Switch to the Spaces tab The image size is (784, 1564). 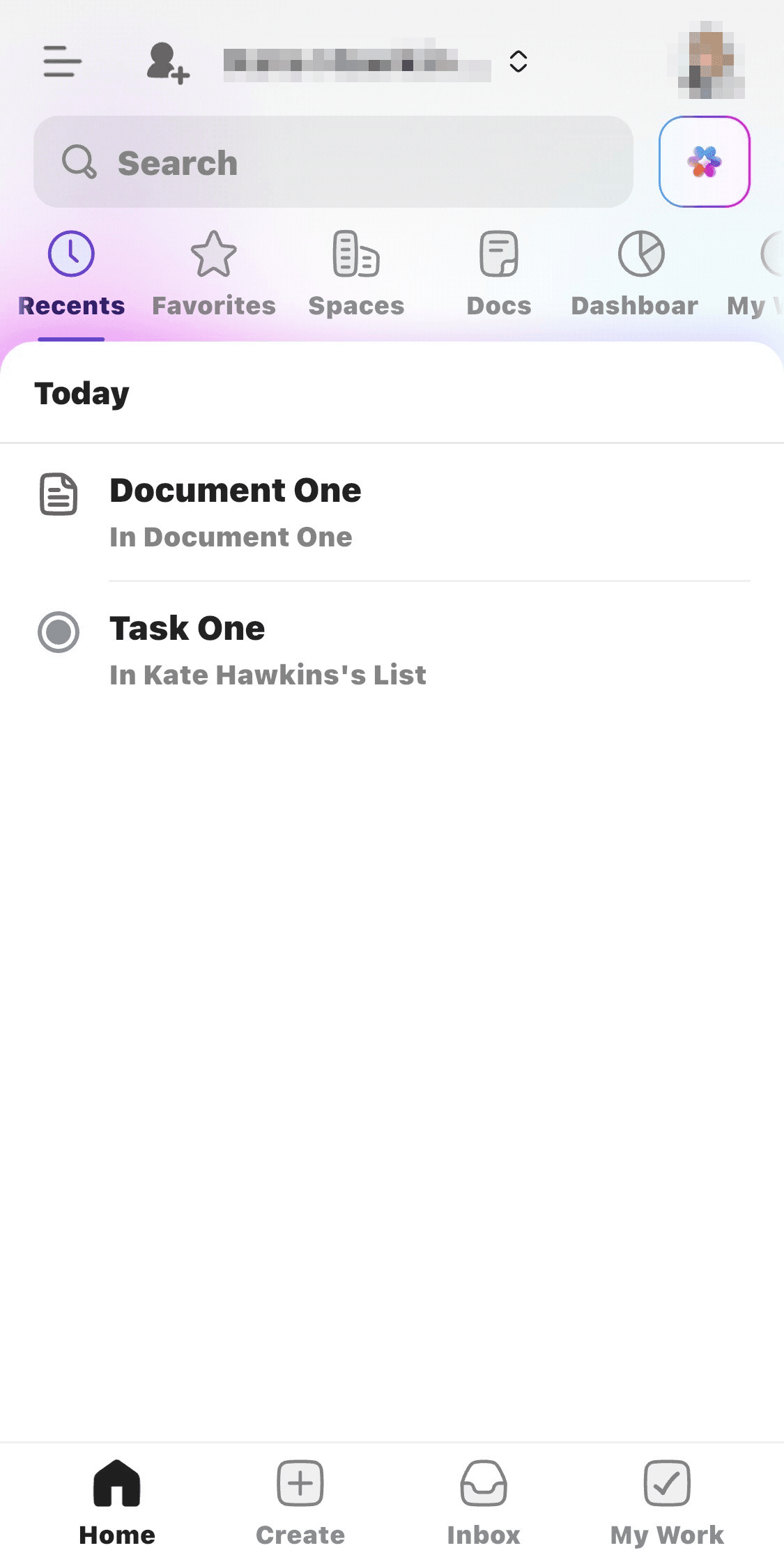click(x=356, y=275)
